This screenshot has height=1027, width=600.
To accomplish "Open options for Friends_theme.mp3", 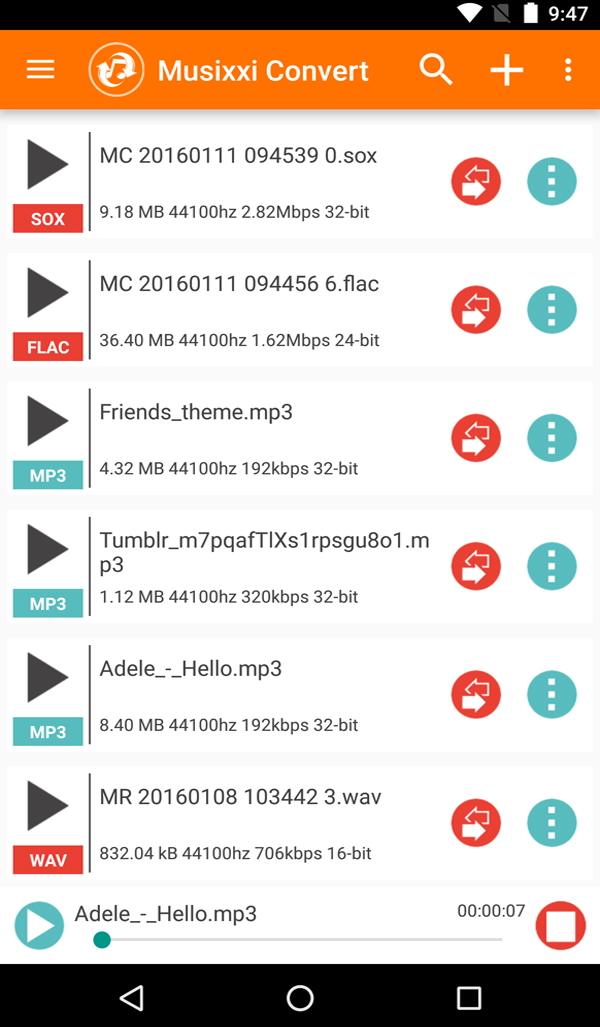I will (x=552, y=438).
